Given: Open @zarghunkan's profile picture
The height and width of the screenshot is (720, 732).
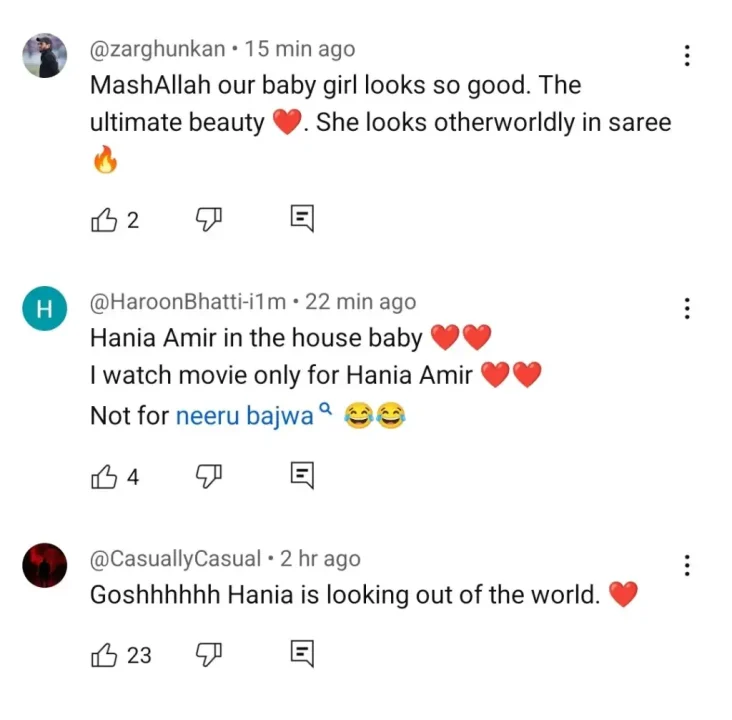Looking at the screenshot, I should [45, 56].
